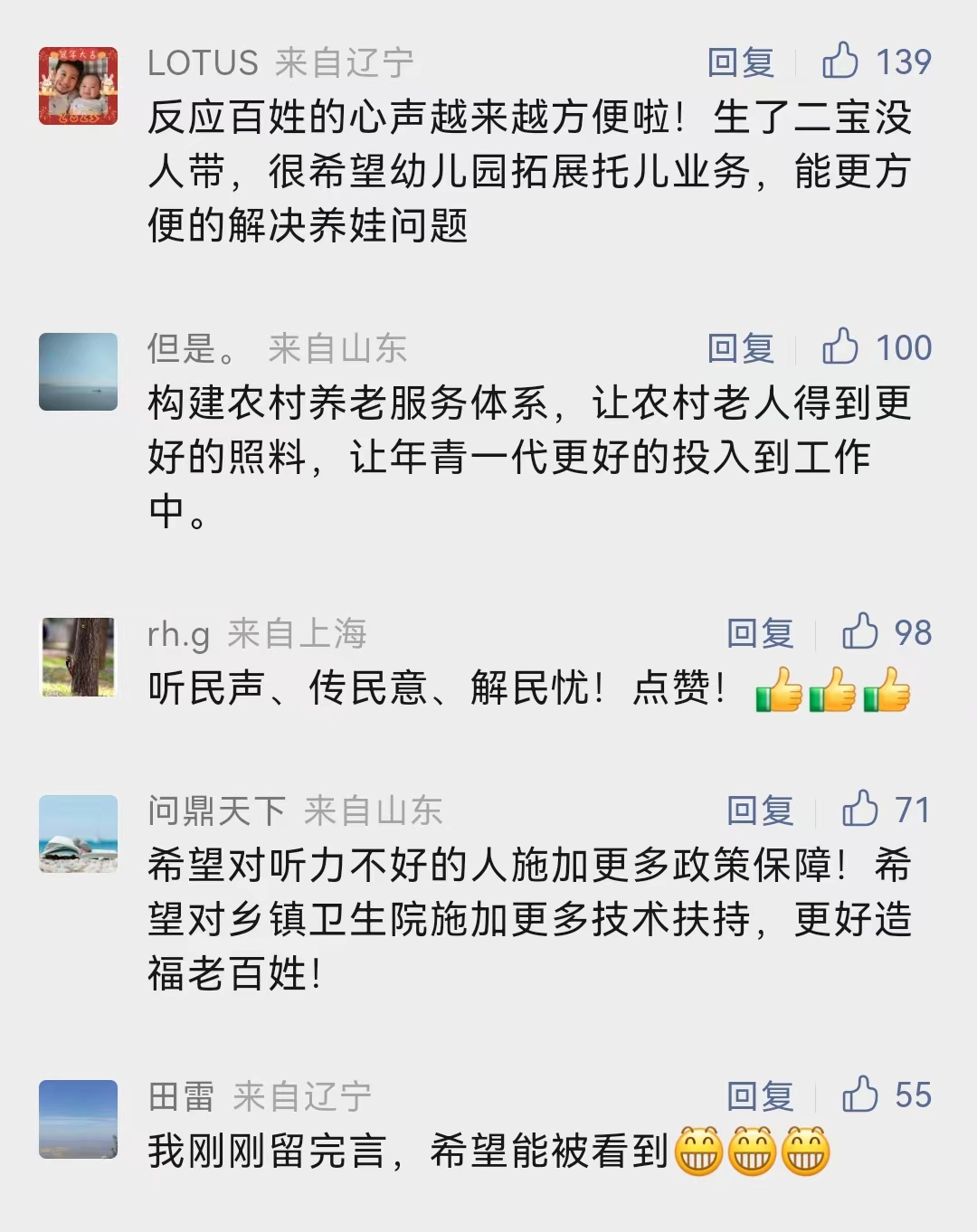Reply to LOTUS's comment

741,62
